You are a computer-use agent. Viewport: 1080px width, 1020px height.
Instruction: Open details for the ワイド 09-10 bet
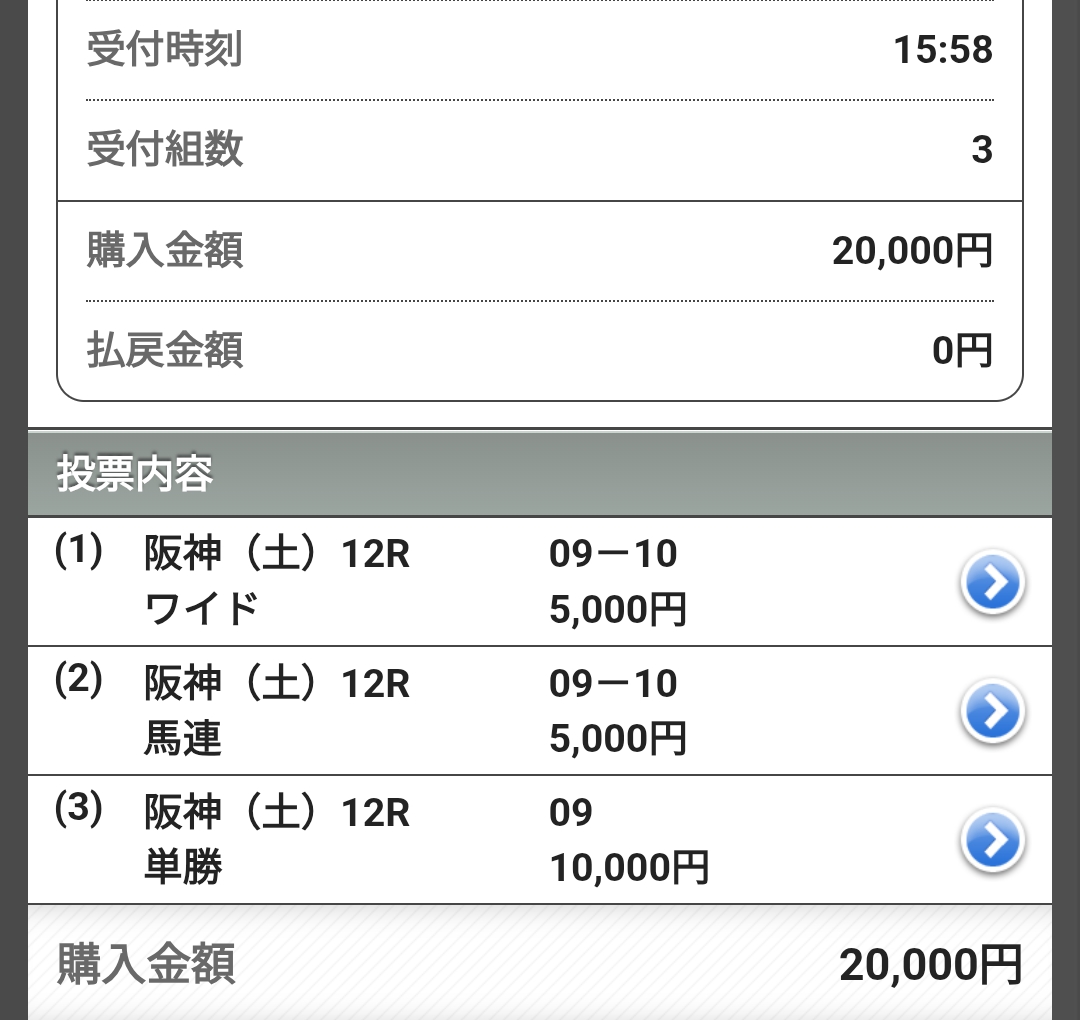tap(991, 583)
